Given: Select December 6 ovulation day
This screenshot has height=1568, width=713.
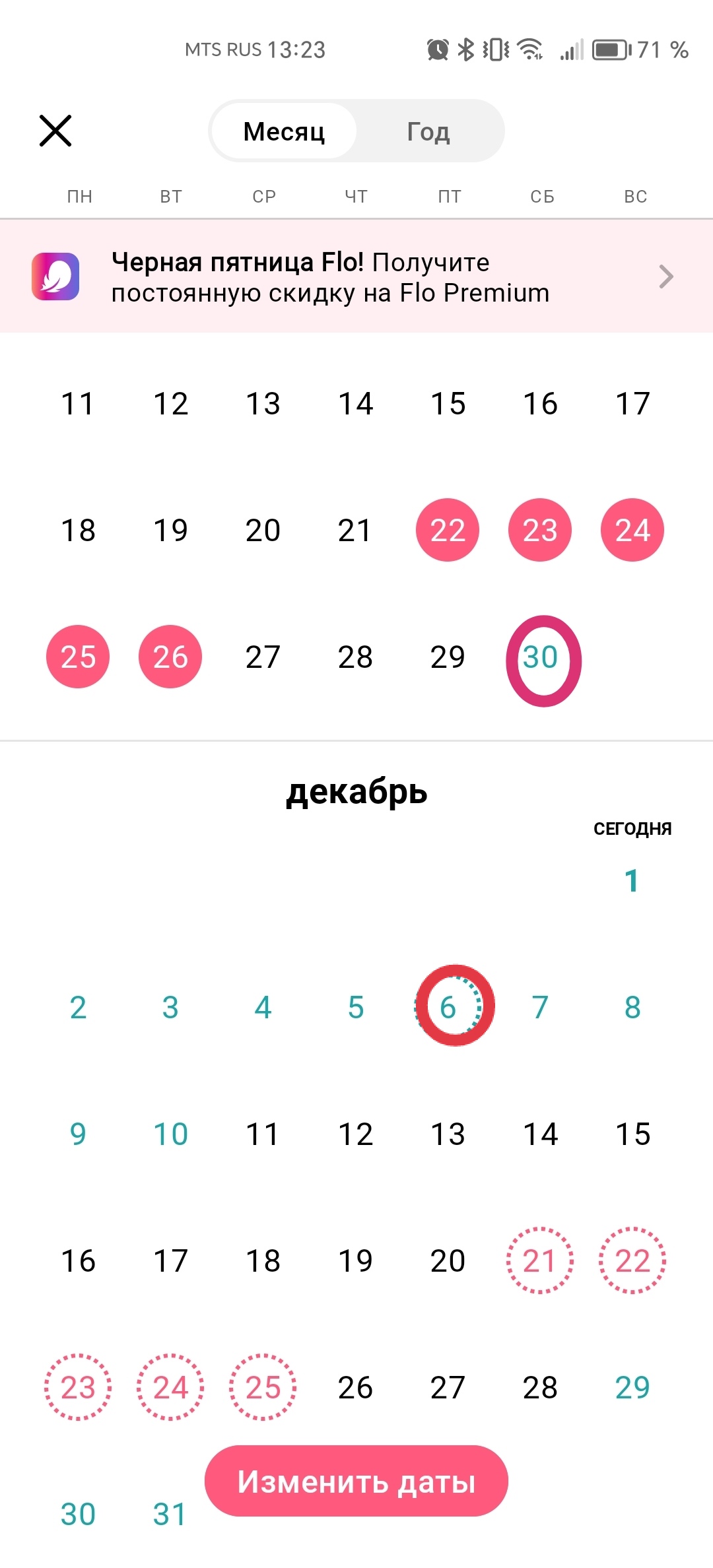Looking at the screenshot, I should click(x=449, y=1007).
